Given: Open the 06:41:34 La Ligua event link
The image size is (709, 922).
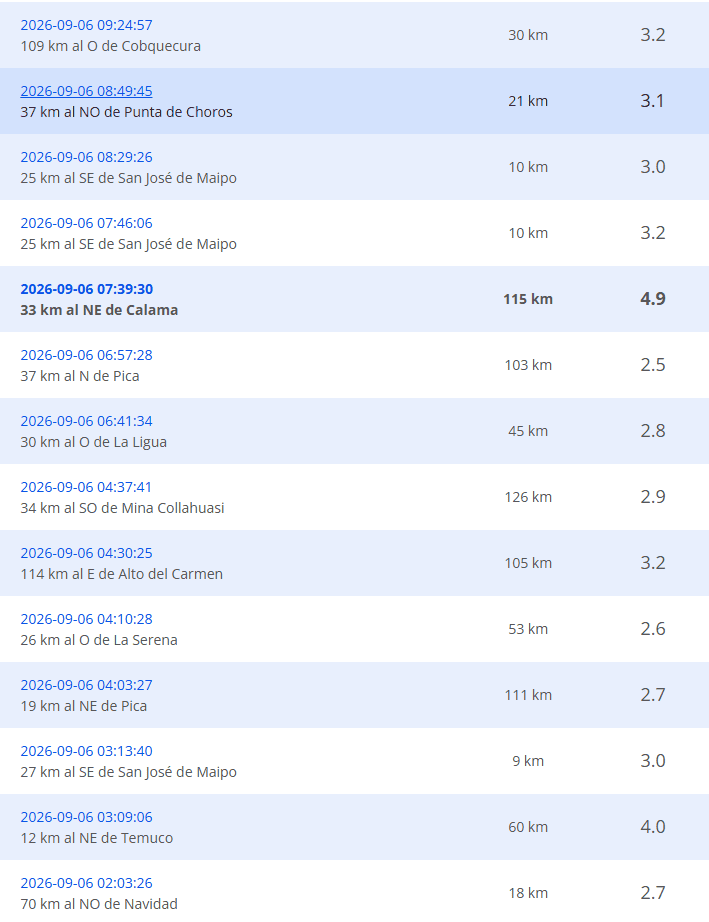Looking at the screenshot, I should tap(86, 421).
